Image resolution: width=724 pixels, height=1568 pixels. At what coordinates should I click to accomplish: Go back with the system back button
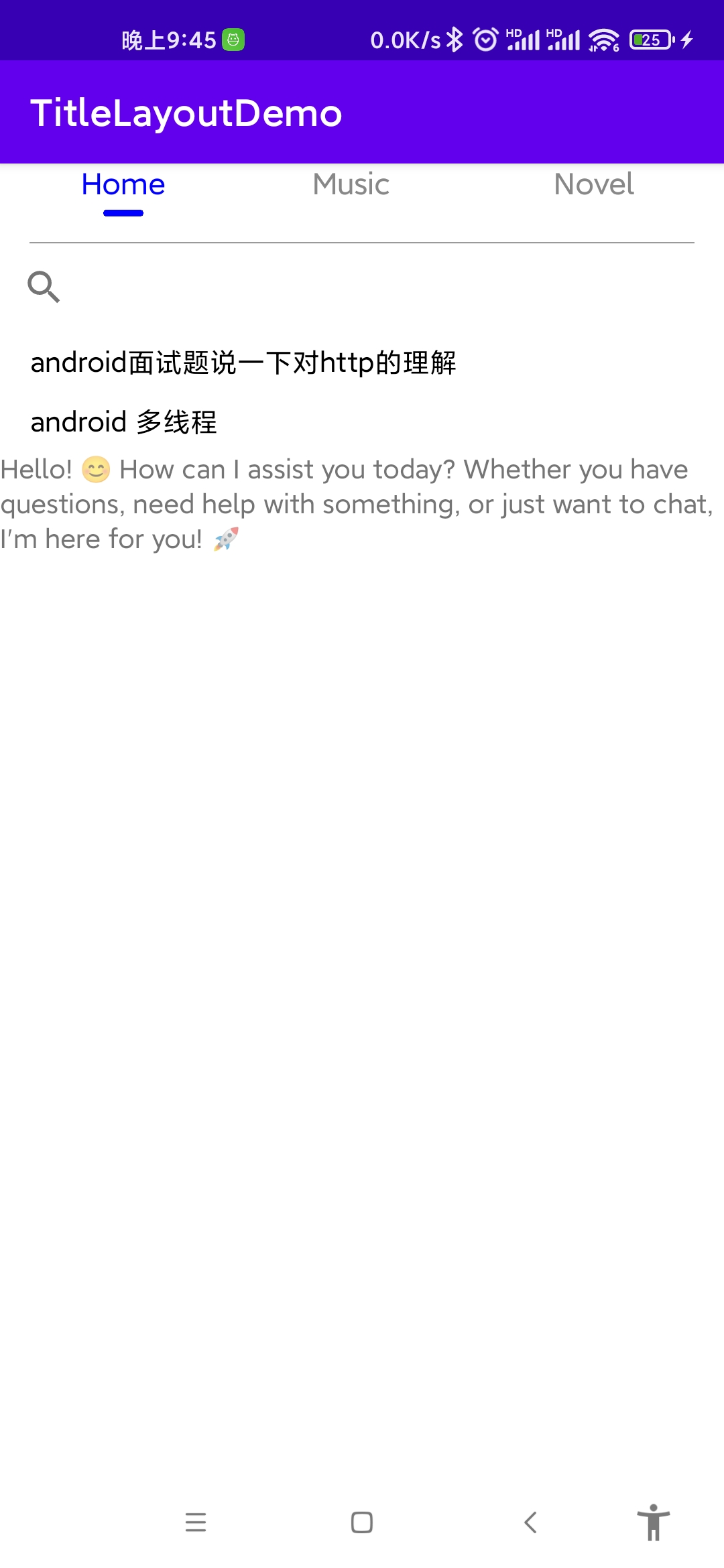[x=530, y=1522]
